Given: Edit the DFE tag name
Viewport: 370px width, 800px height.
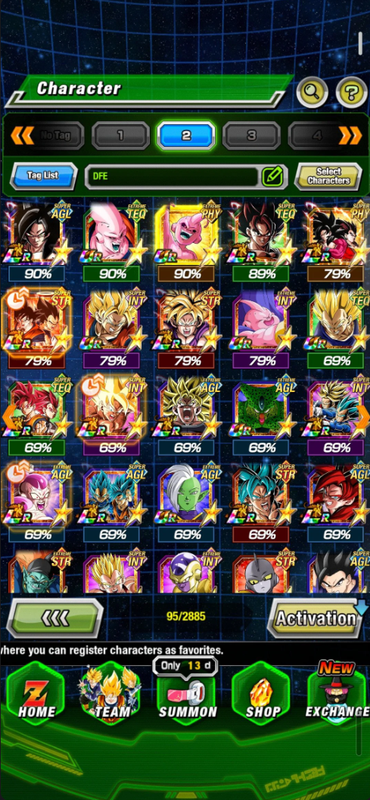Looking at the screenshot, I should point(273,177).
